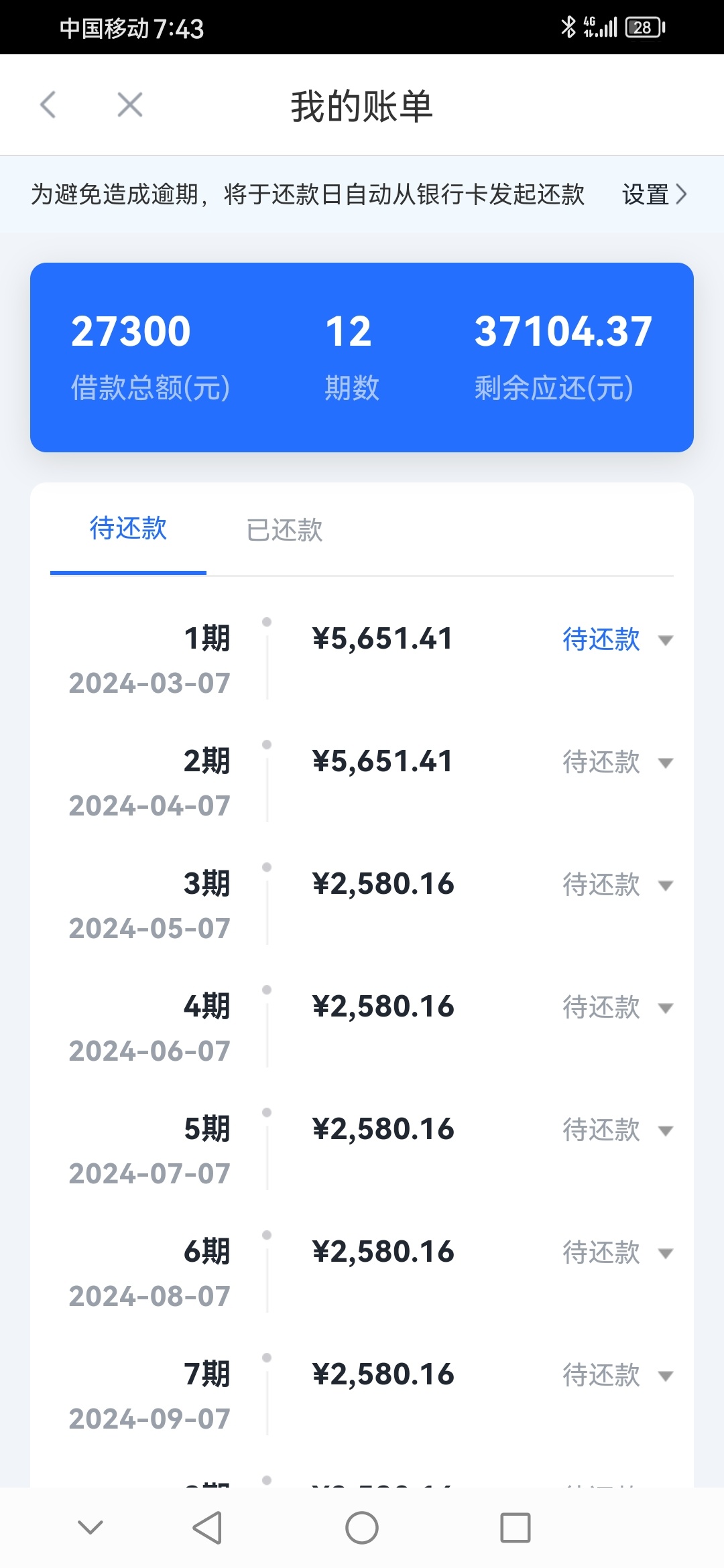724x1568 pixels.
Task: Expand the 3期 2024-05-07 installment
Action: (666, 885)
